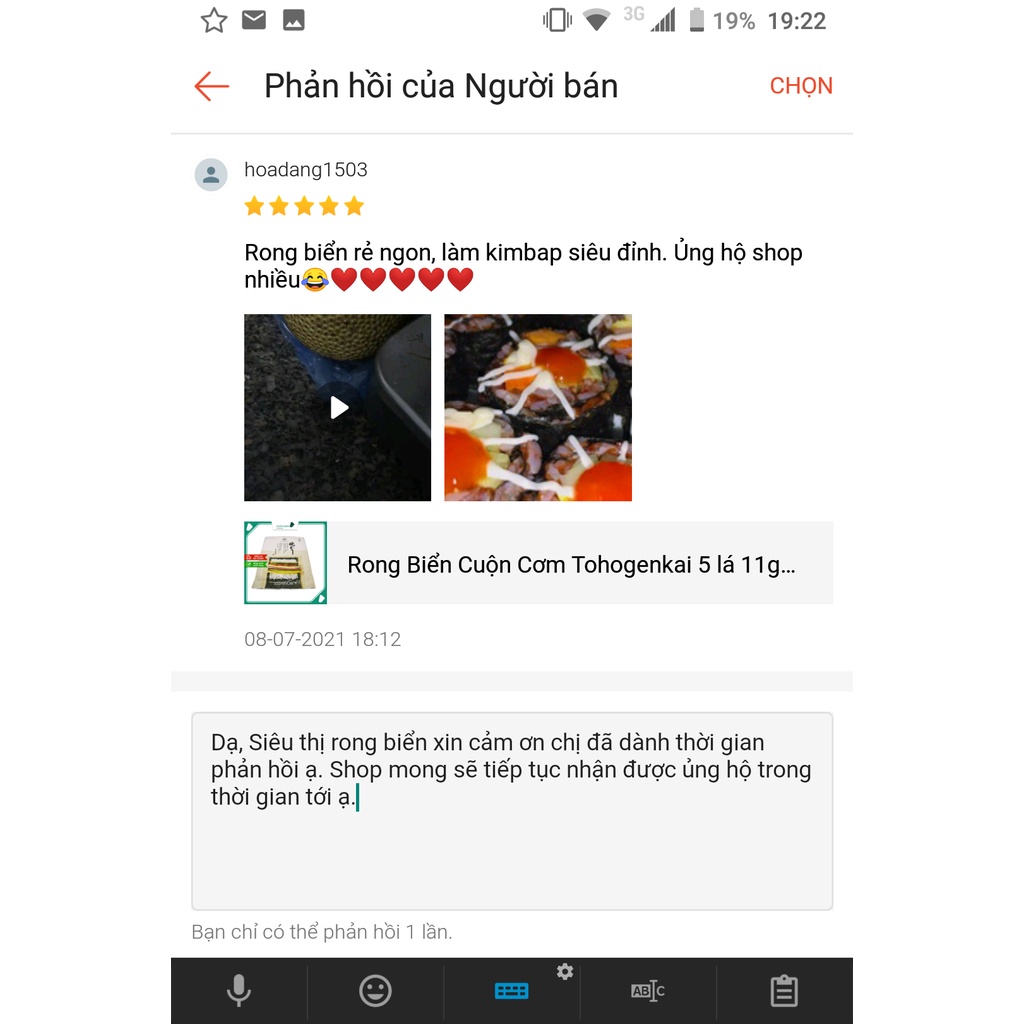Go back from Phản hồi của Người bán

point(212,86)
